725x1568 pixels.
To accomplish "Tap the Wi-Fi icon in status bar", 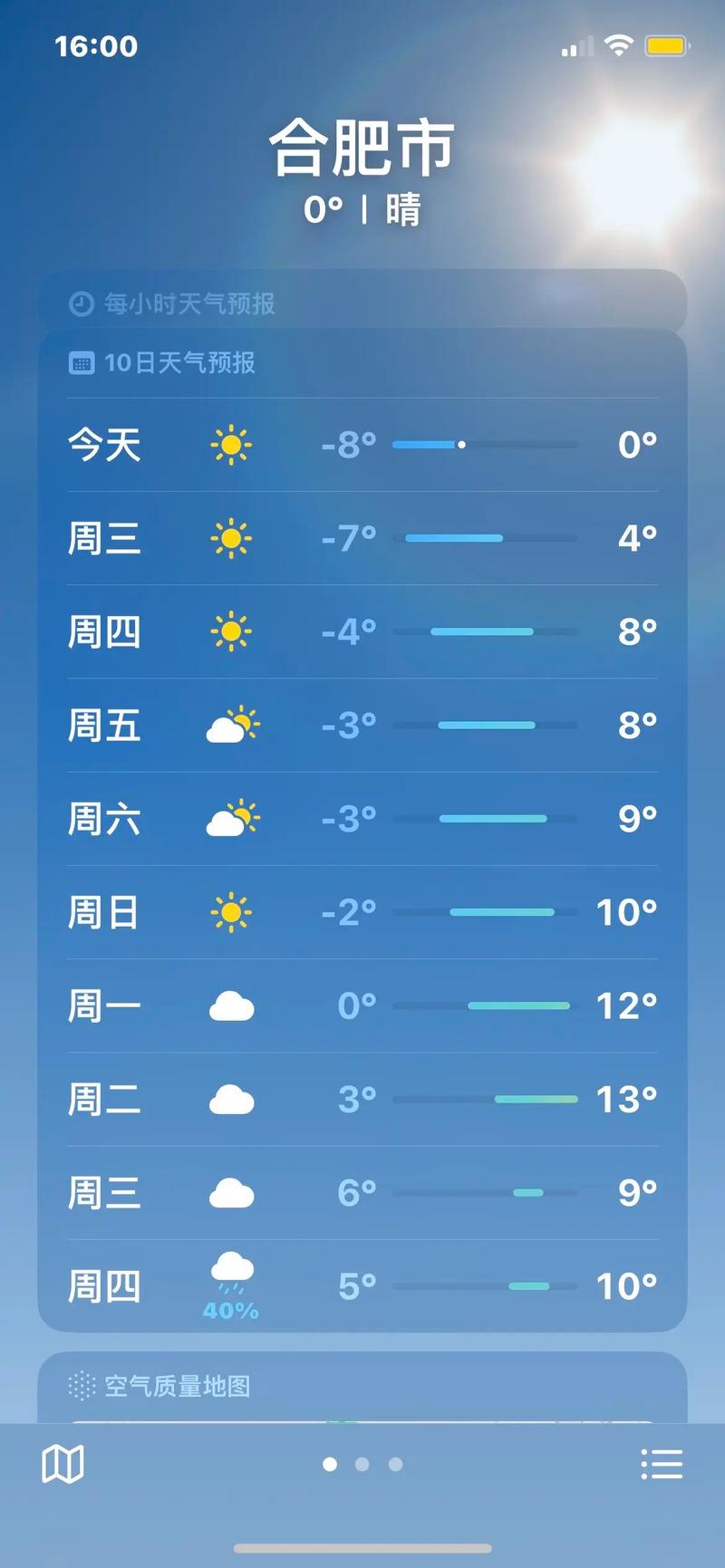I will pyautogui.click(x=618, y=44).
